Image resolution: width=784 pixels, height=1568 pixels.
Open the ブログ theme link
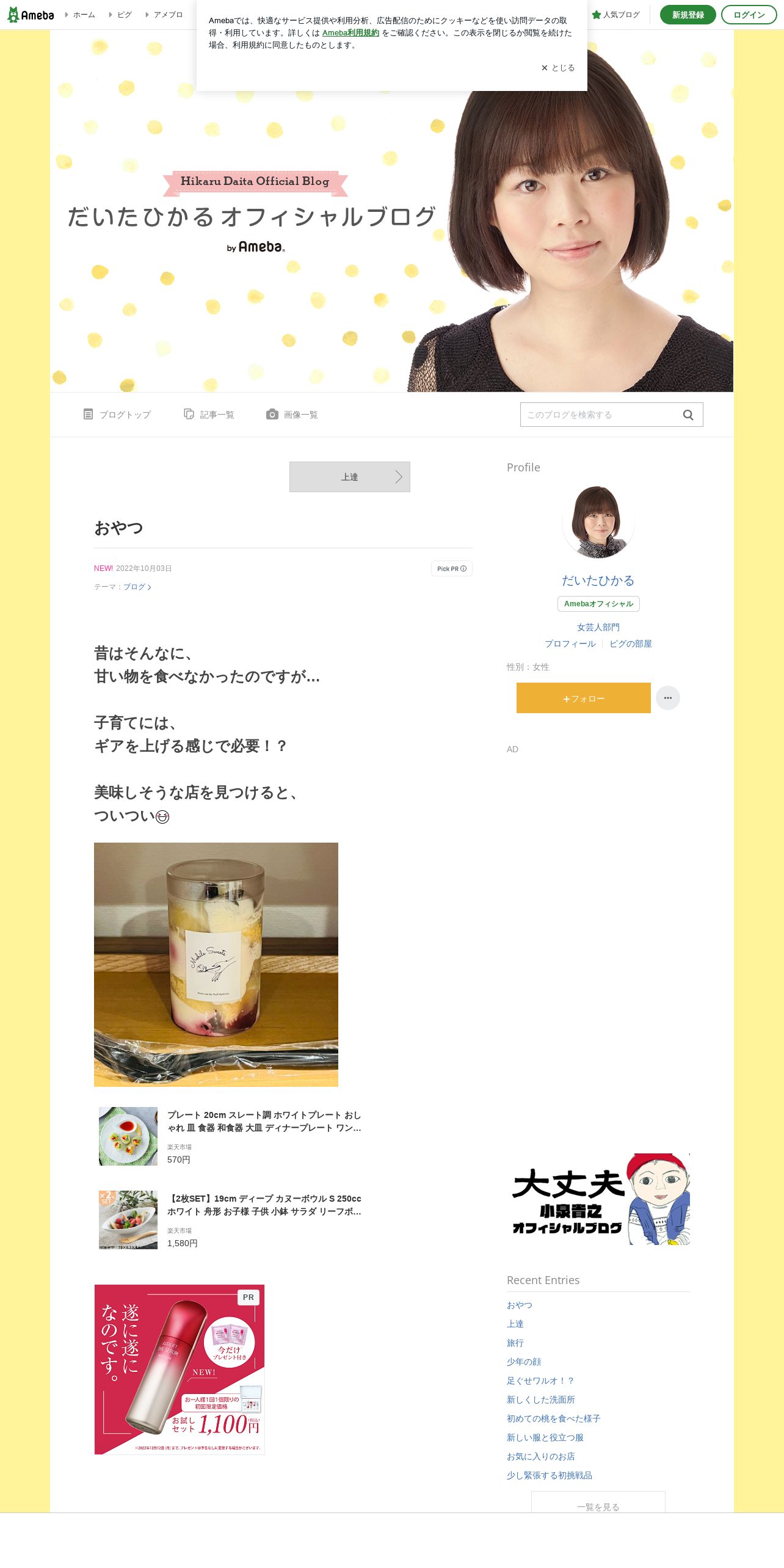[137, 587]
